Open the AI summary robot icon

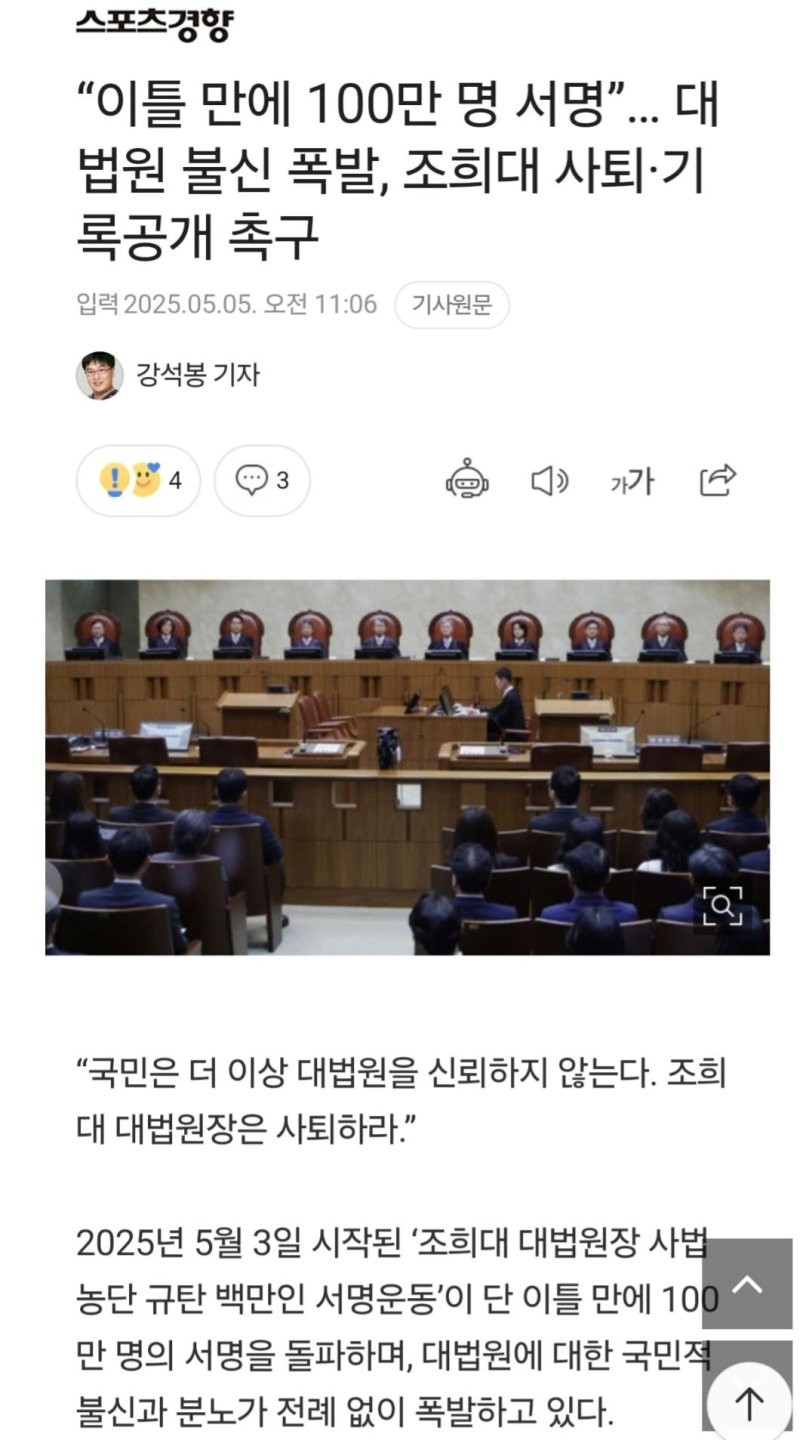(467, 481)
